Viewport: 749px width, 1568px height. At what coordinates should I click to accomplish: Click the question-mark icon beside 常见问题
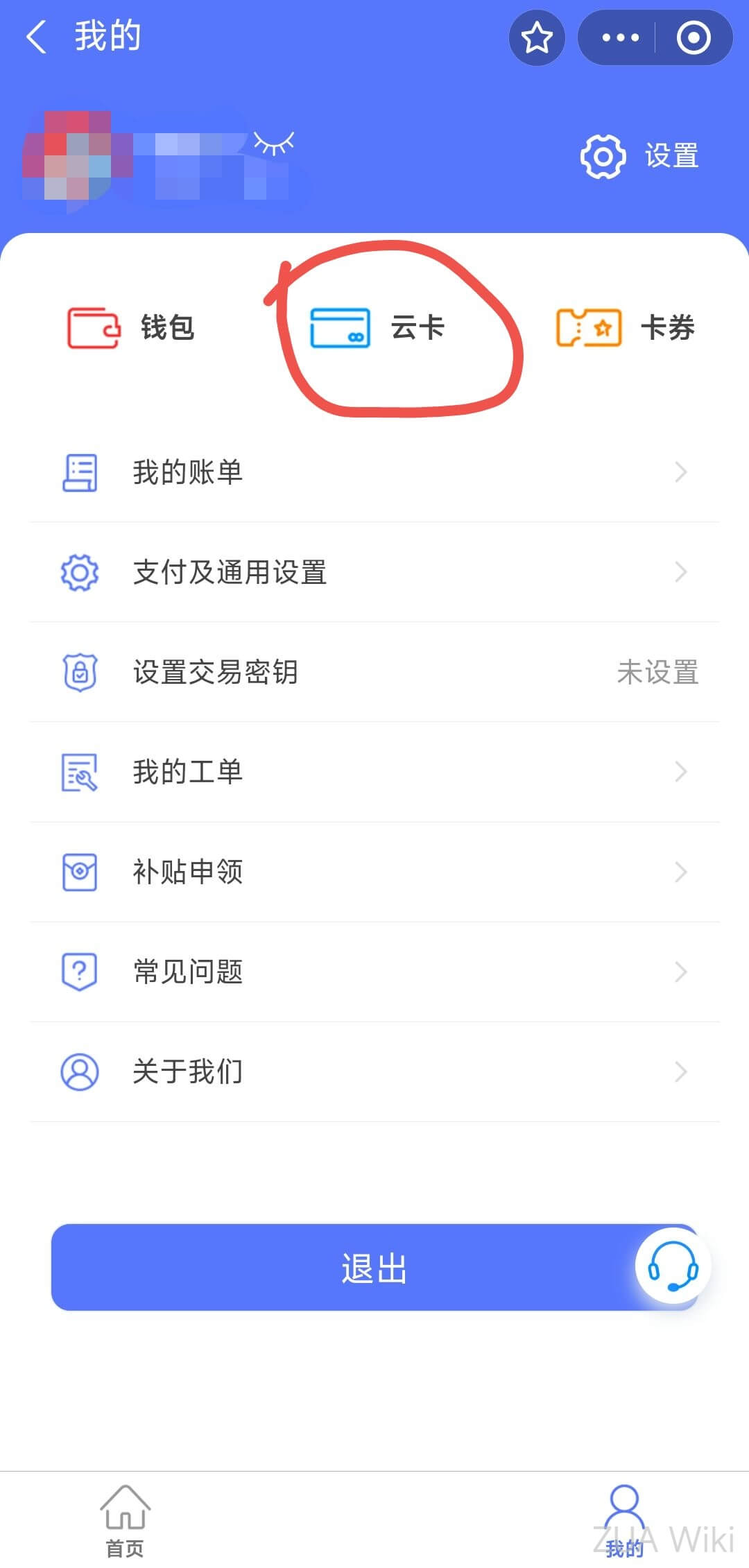[79, 972]
